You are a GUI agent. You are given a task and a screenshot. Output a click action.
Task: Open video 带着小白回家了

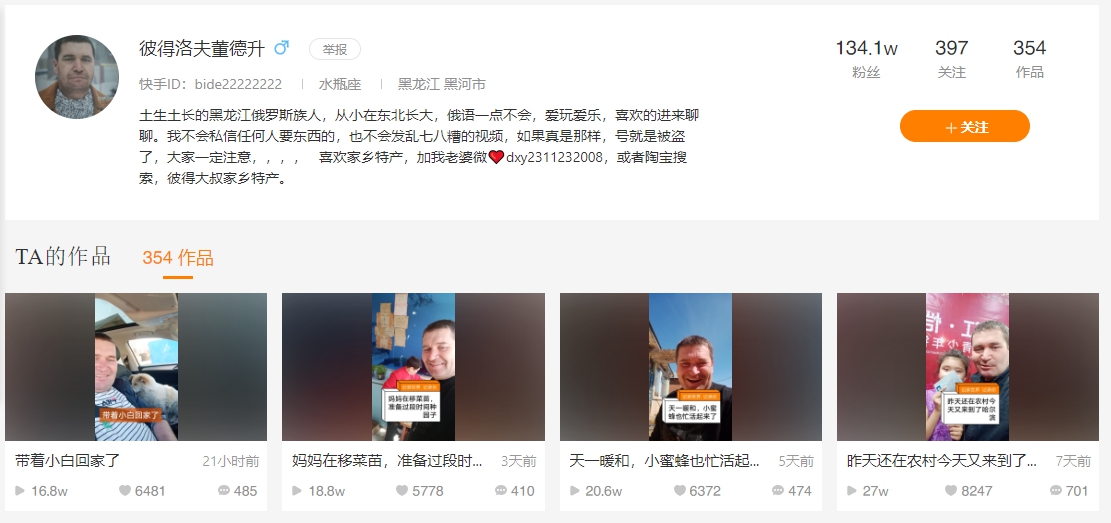136,367
